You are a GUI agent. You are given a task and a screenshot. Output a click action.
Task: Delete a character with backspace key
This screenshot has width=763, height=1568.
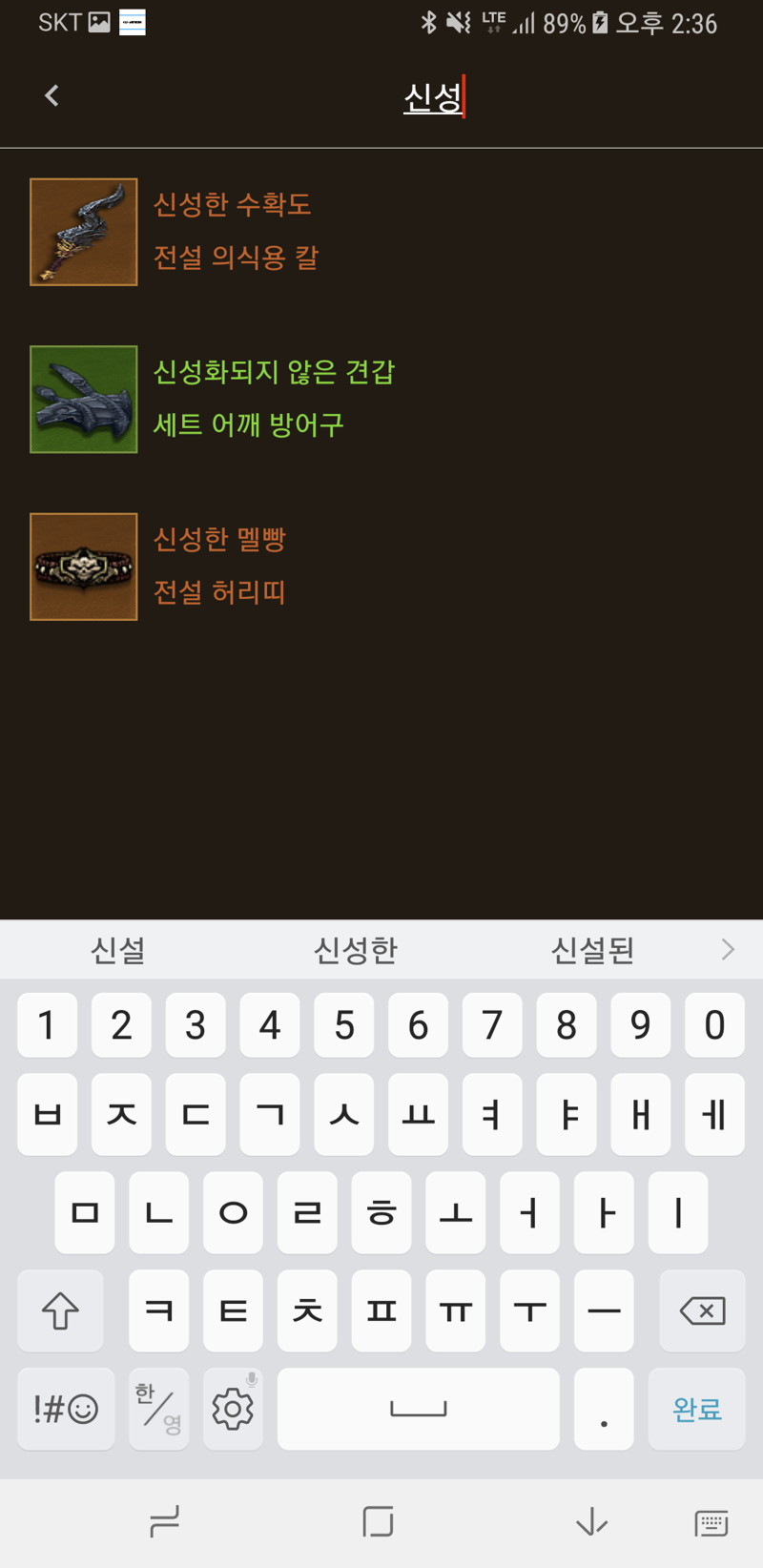coord(702,1310)
